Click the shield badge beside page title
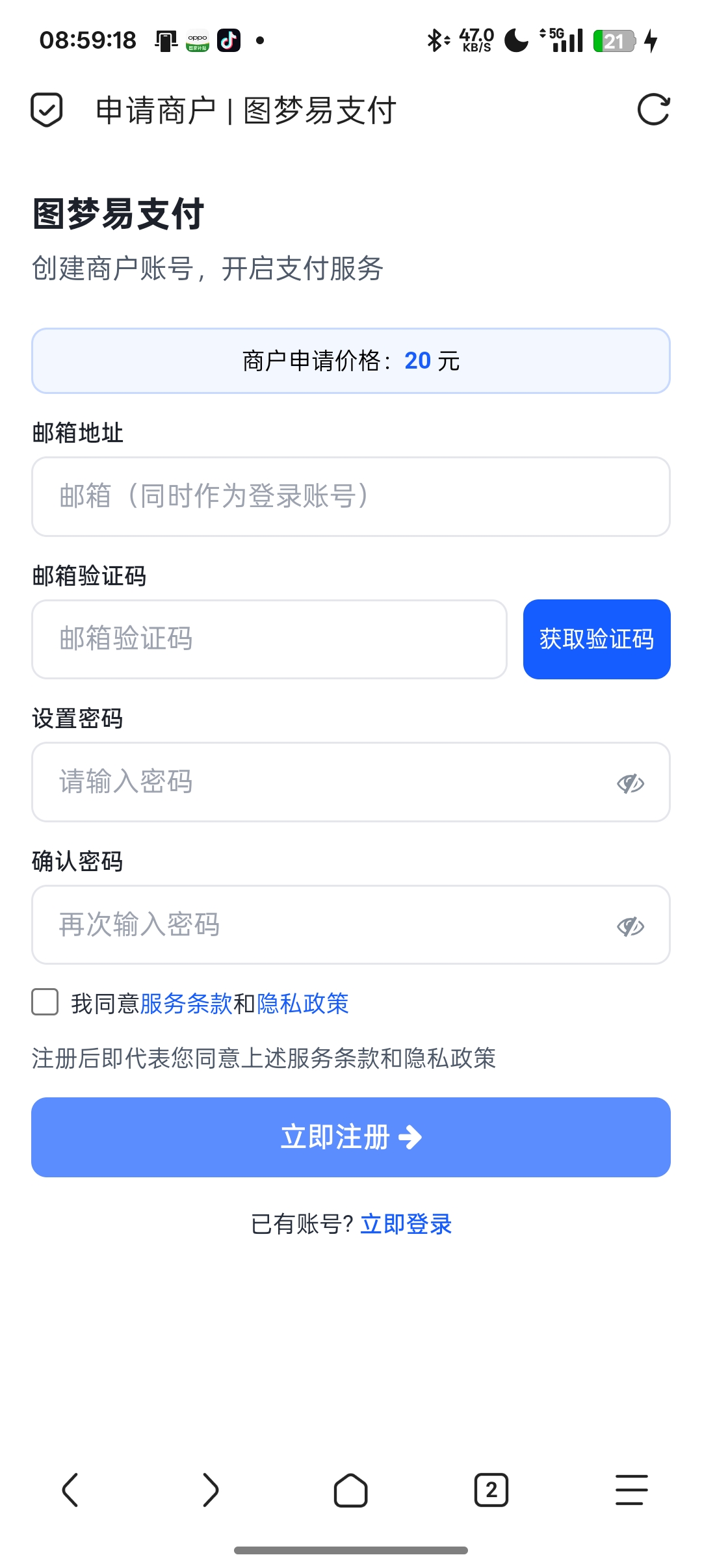702x1568 pixels. tap(45, 111)
